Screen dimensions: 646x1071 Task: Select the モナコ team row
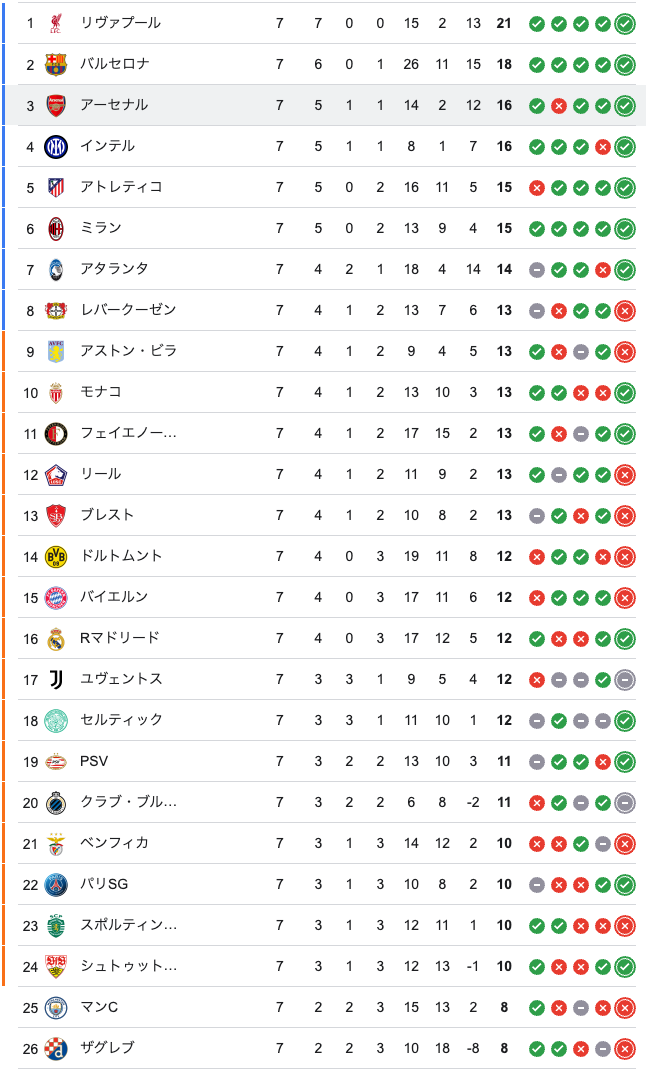326,392
